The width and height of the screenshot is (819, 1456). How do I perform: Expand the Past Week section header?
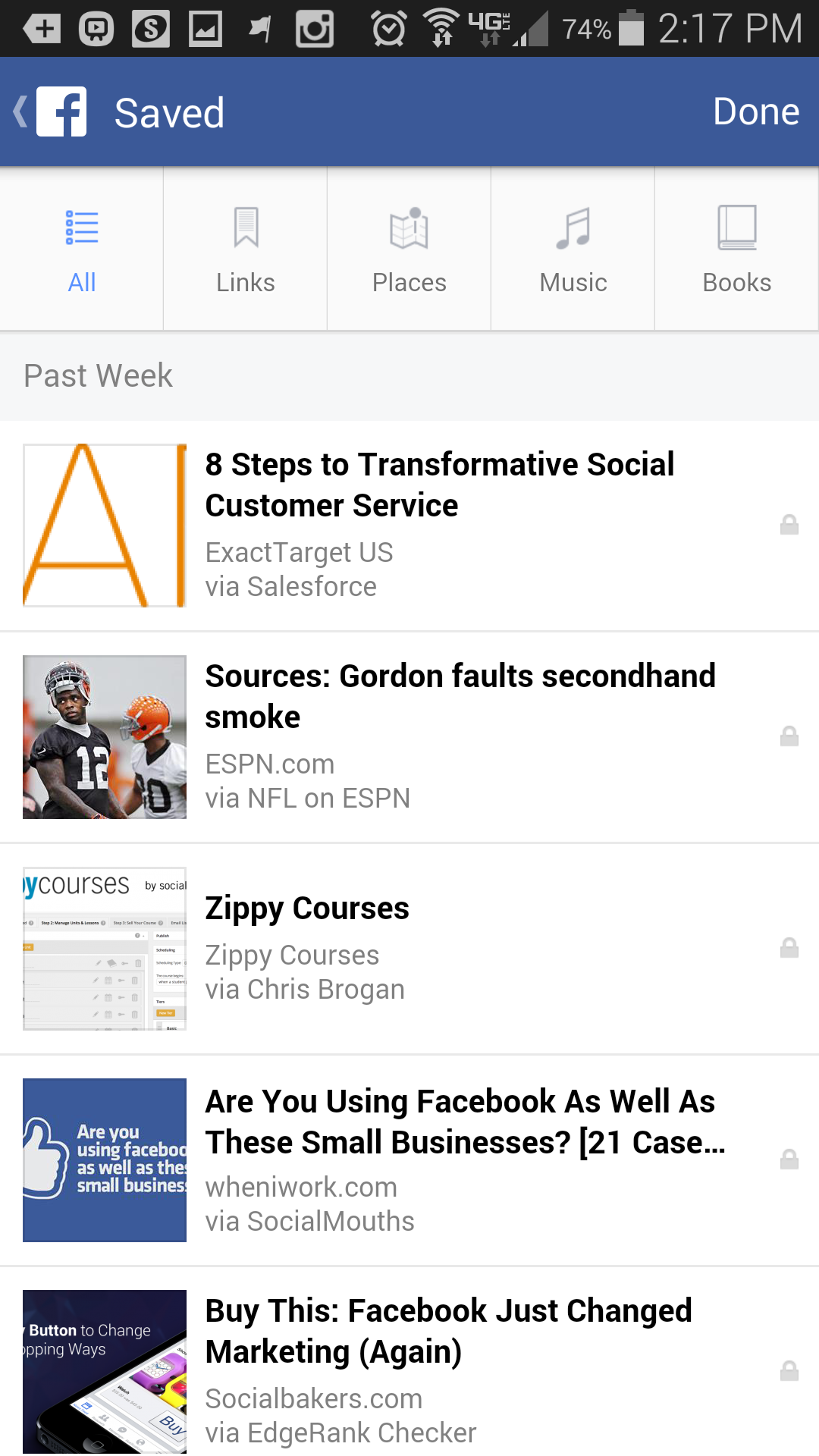97,375
